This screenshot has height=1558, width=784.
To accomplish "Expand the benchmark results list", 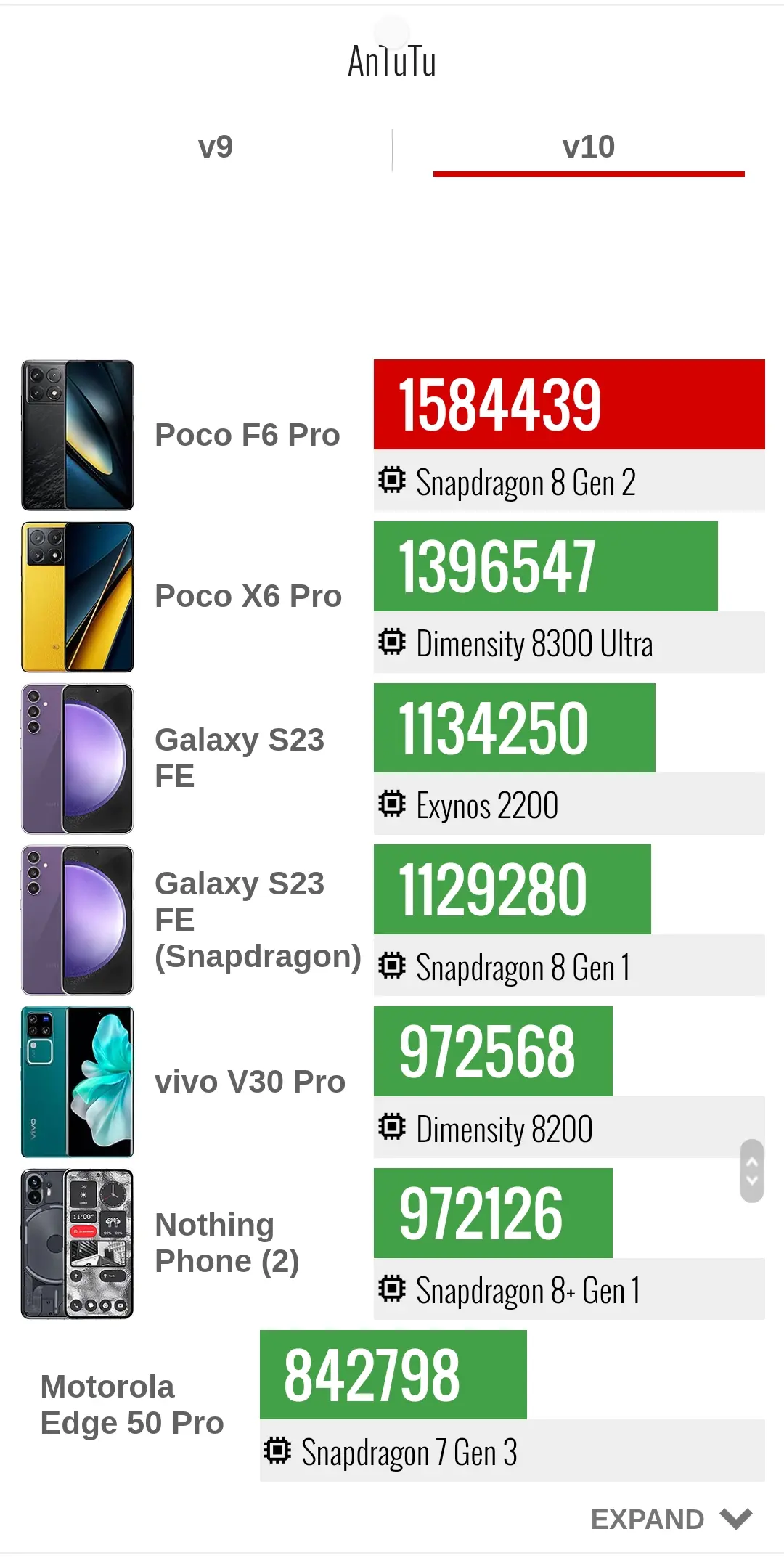I will pyautogui.click(x=670, y=1519).
